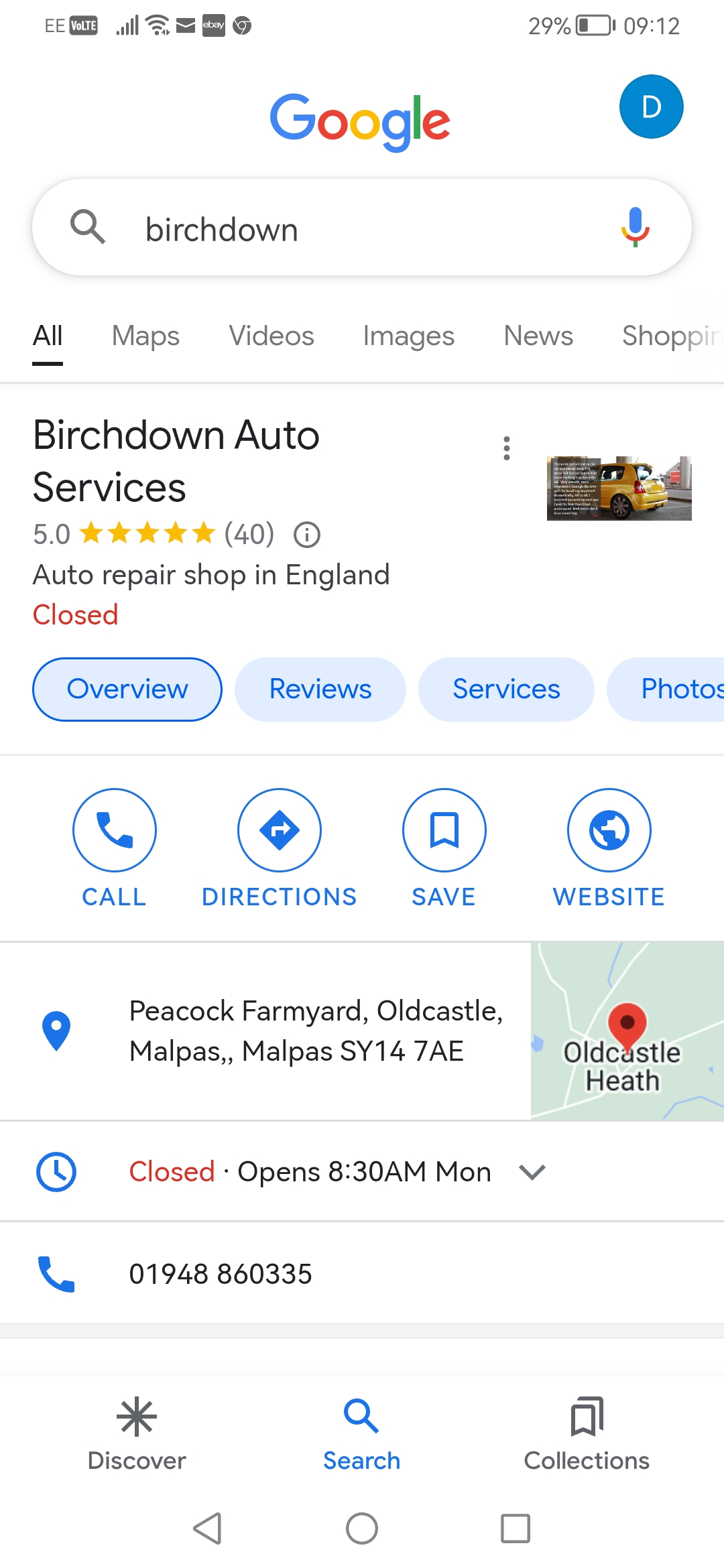
Task: Expand the opening hours
Action: pyautogui.click(x=532, y=1172)
